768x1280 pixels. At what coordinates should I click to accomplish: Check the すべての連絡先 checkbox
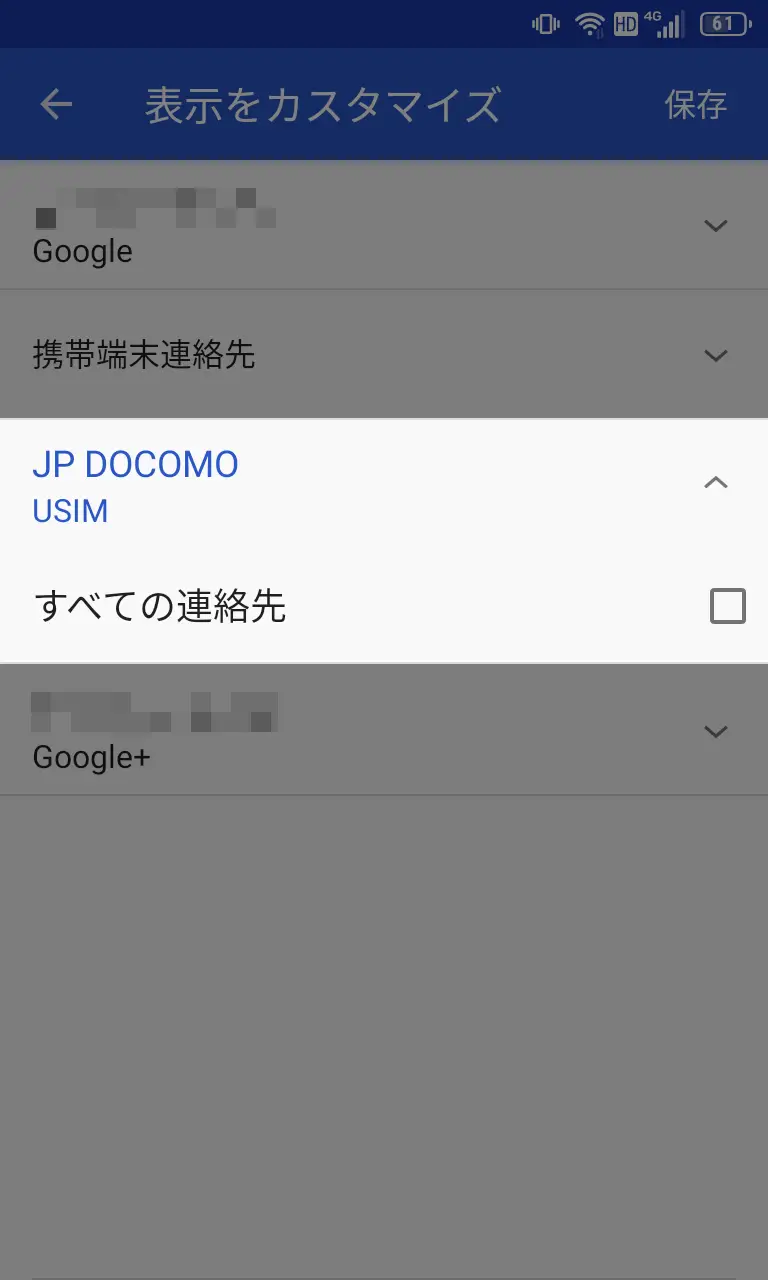click(x=727, y=606)
